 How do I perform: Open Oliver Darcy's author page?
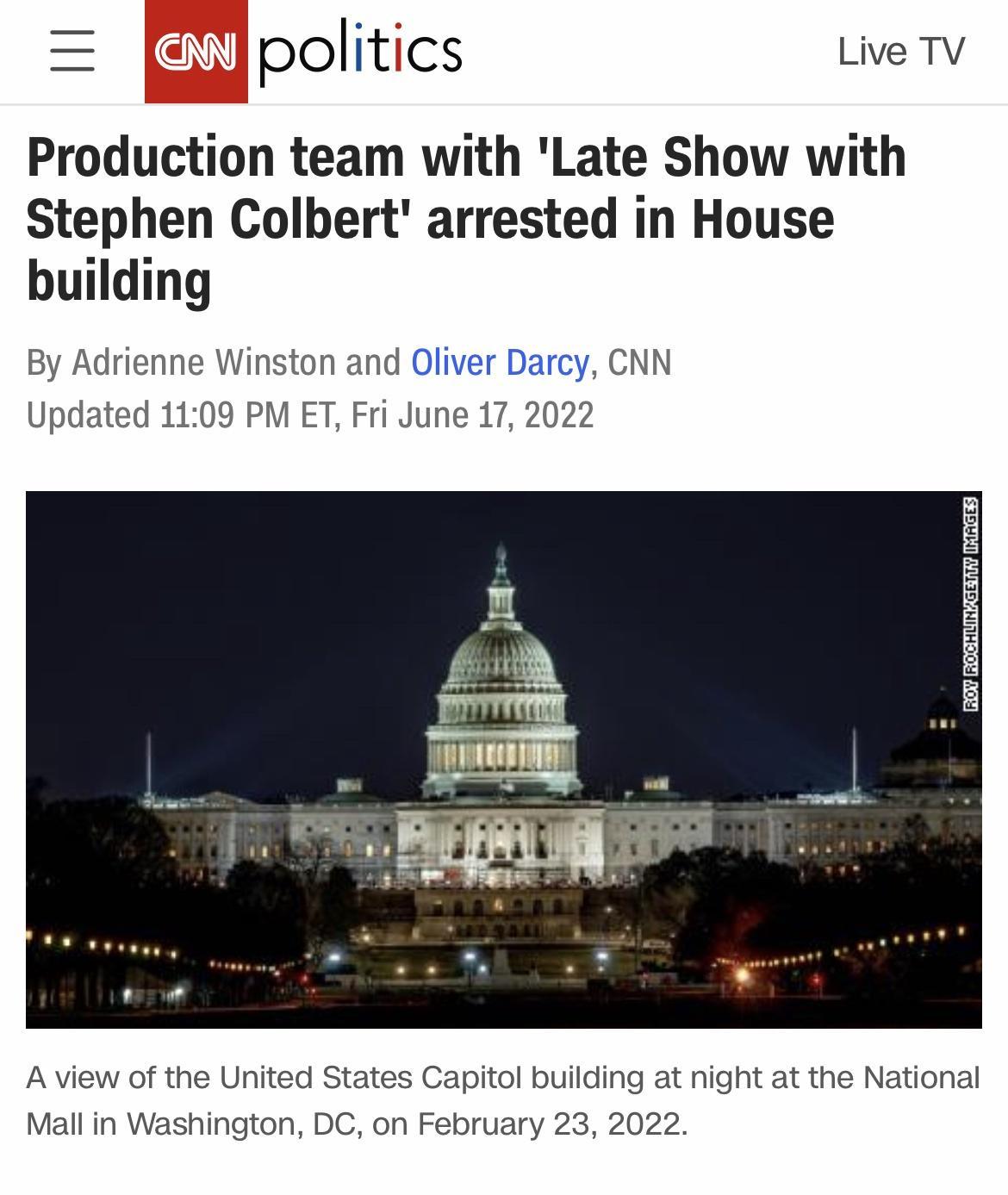[498, 362]
